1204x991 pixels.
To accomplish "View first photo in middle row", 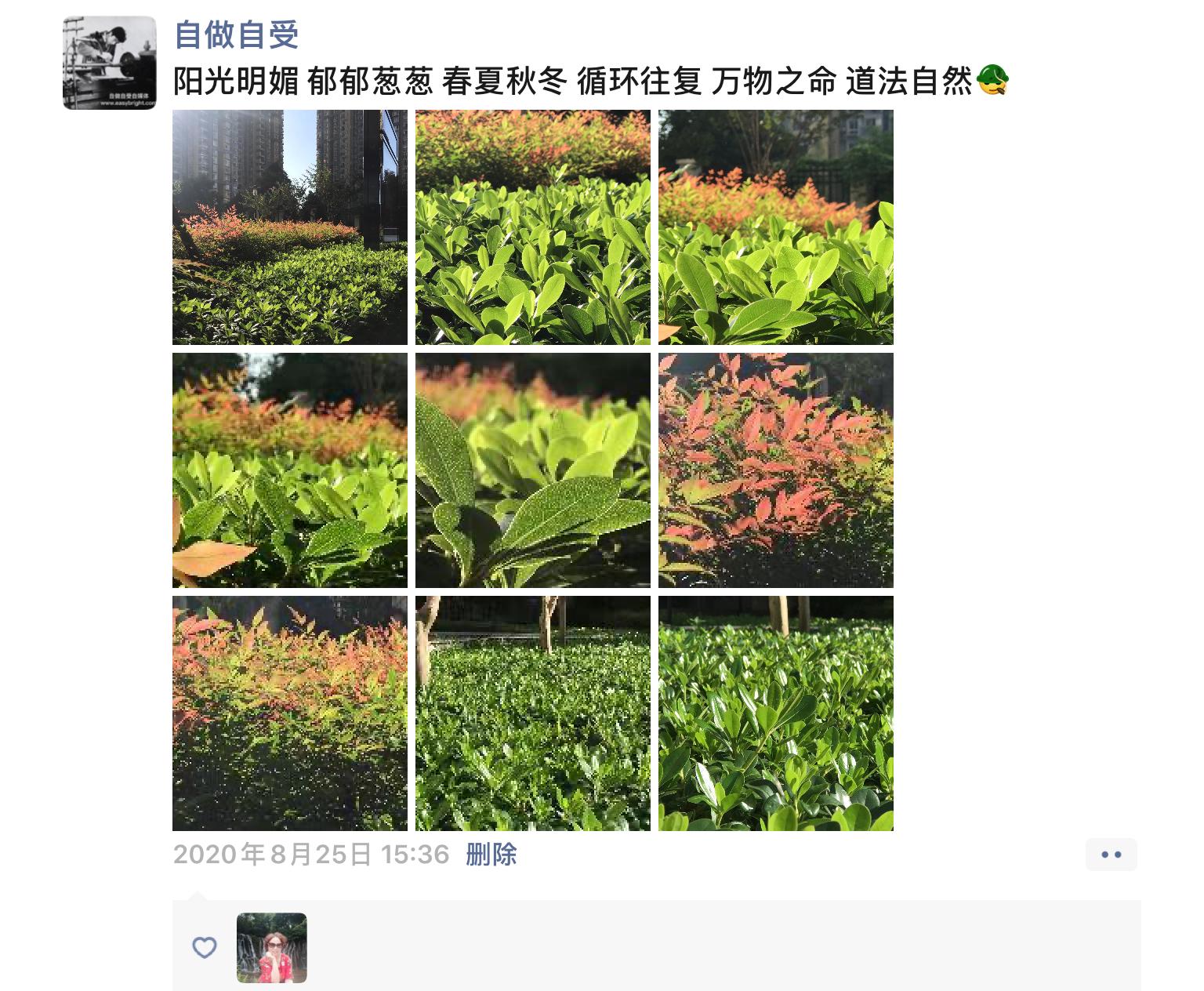I will tap(290, 470).
